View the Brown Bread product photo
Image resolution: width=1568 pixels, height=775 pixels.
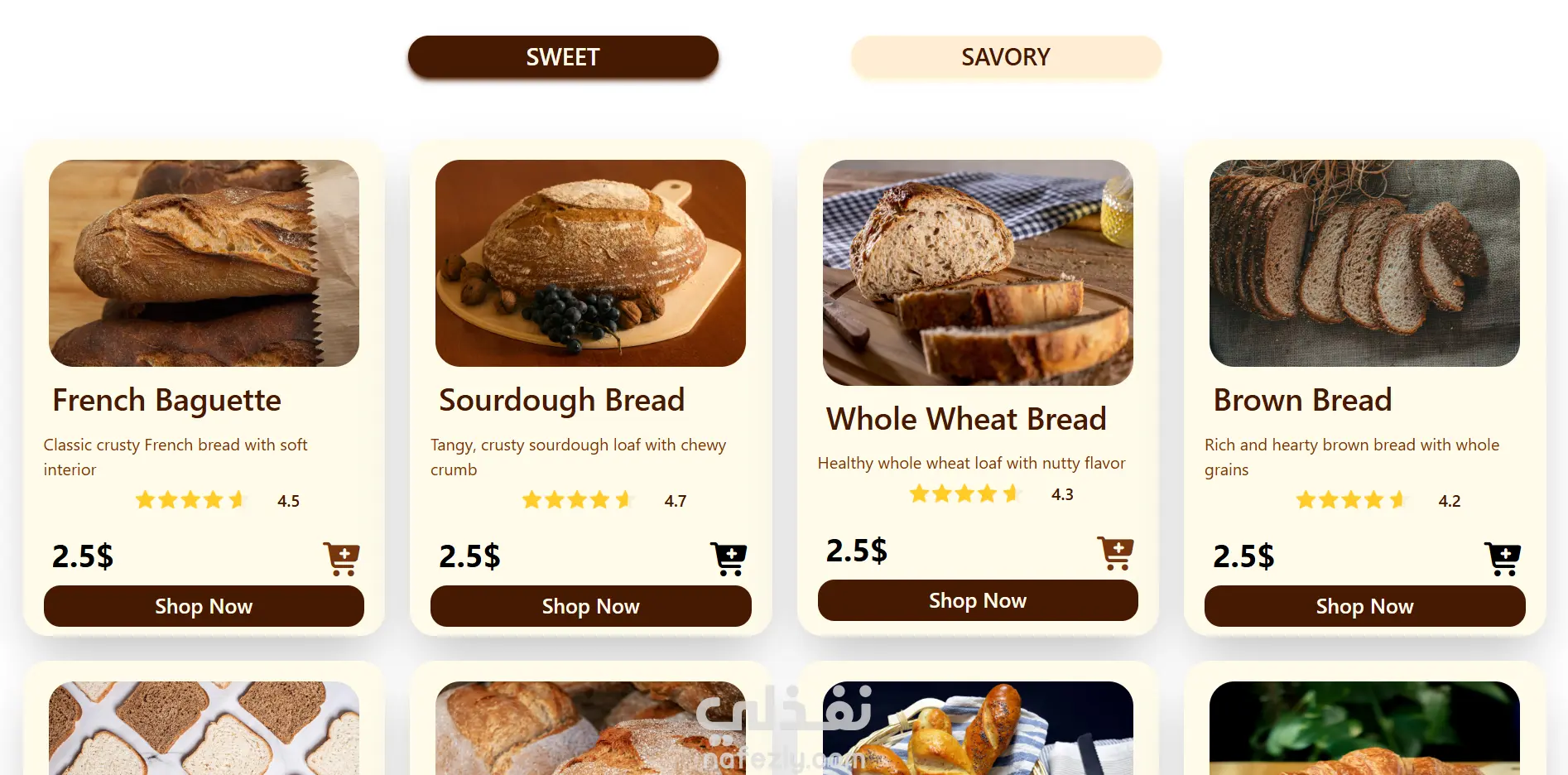tap(1364, 263)
